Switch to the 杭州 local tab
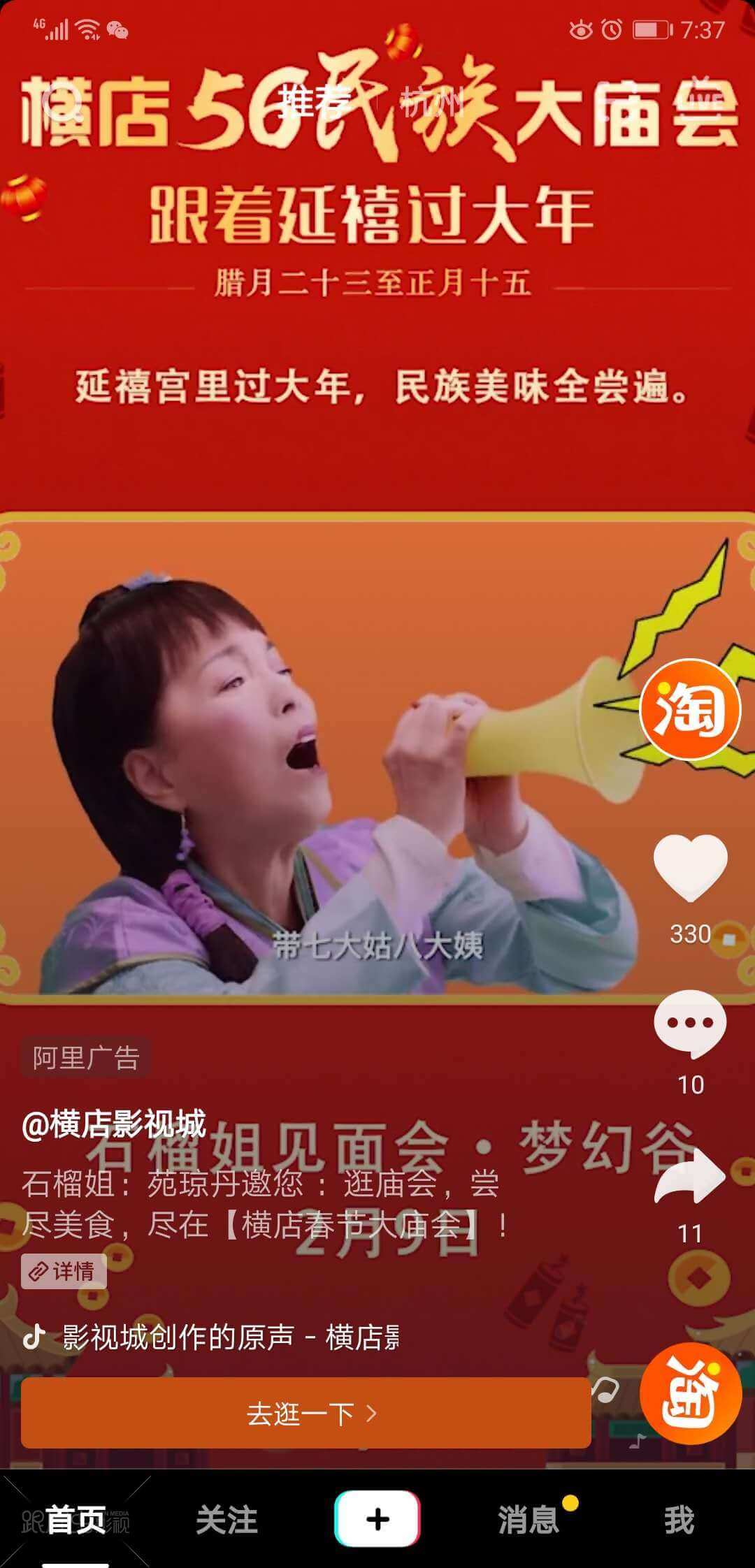The width and height of the screenshot is (755, 1568). pos(431,103)
